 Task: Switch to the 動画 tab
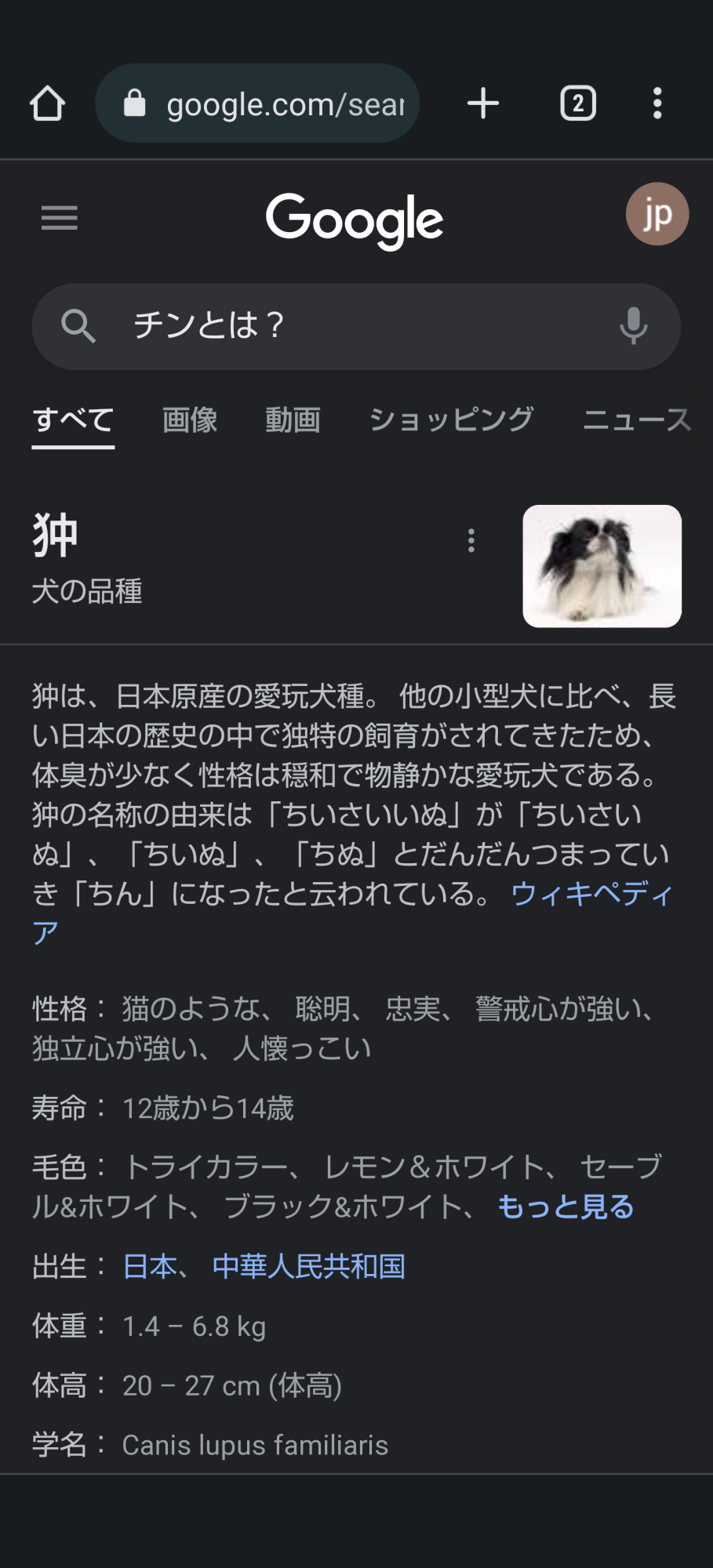click(x=293, y=420)
